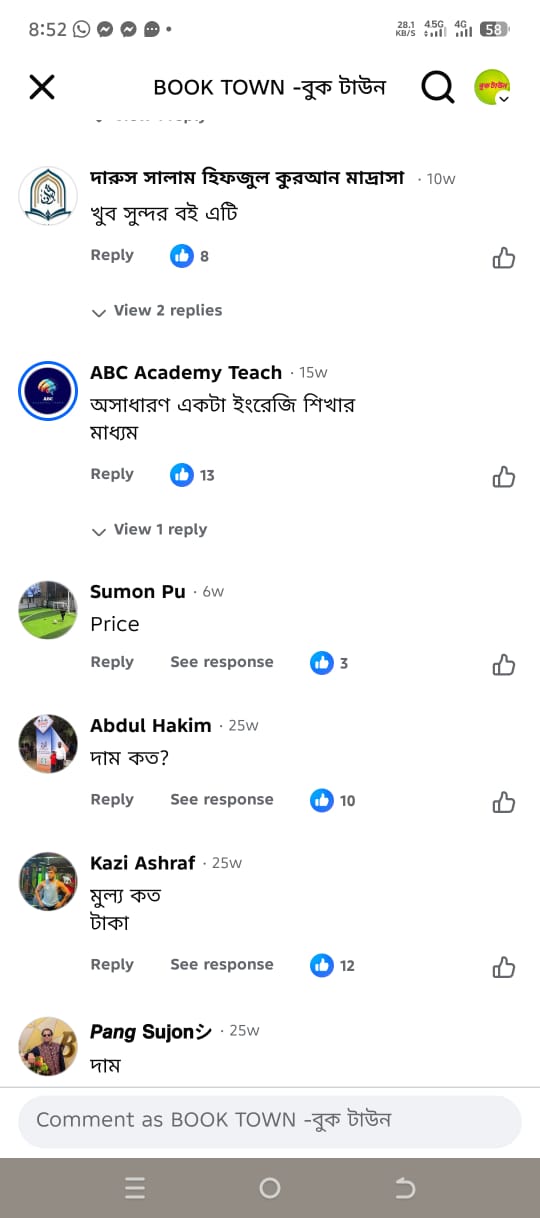Open Pang Sujon's profile name
Viewport: 540px width, 1218px height.
151,1031
